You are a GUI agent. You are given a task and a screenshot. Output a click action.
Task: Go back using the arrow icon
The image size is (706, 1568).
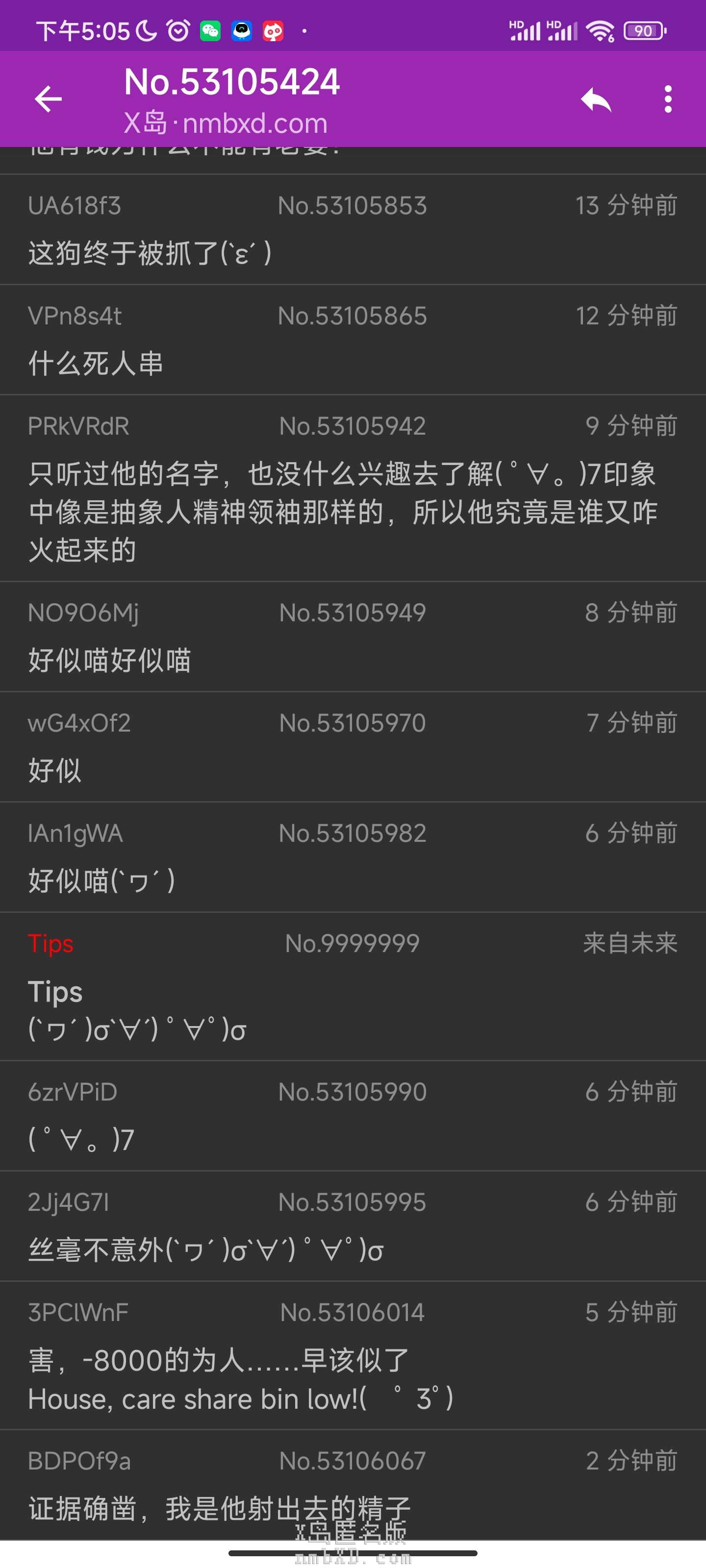click(49, 99)
